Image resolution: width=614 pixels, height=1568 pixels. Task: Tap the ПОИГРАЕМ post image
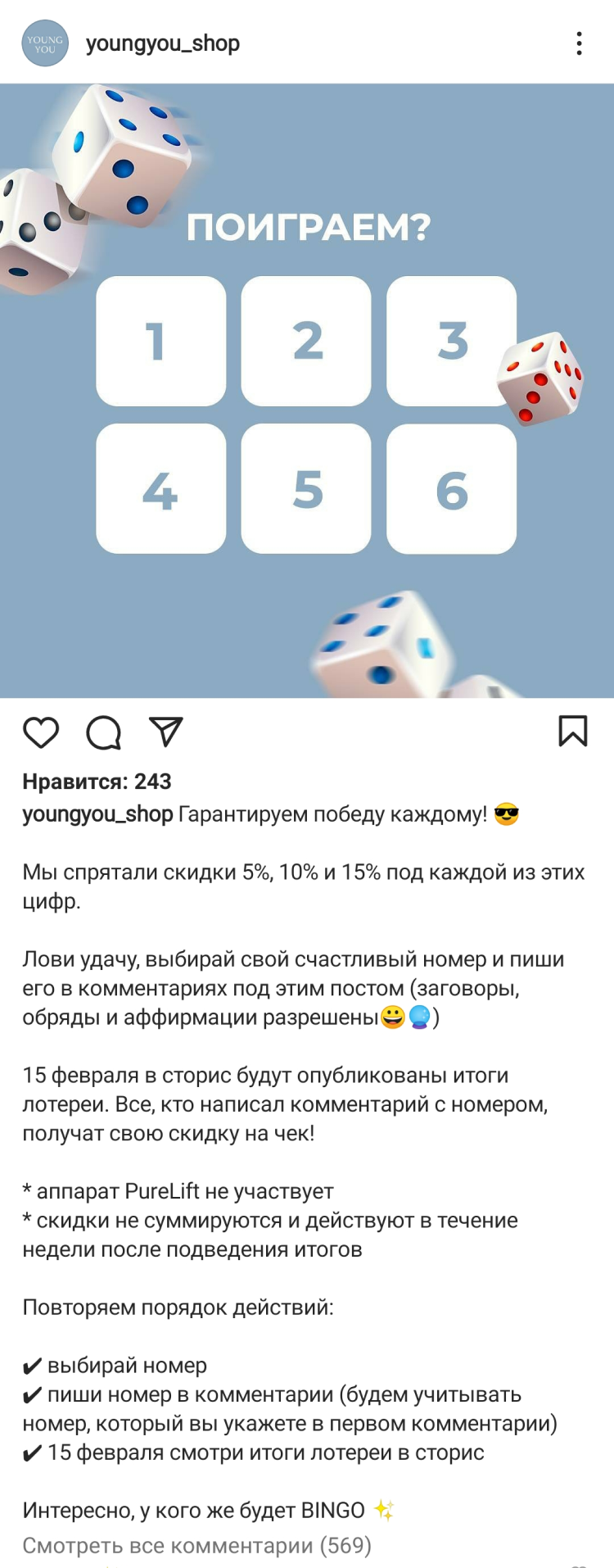click(307, 391)
